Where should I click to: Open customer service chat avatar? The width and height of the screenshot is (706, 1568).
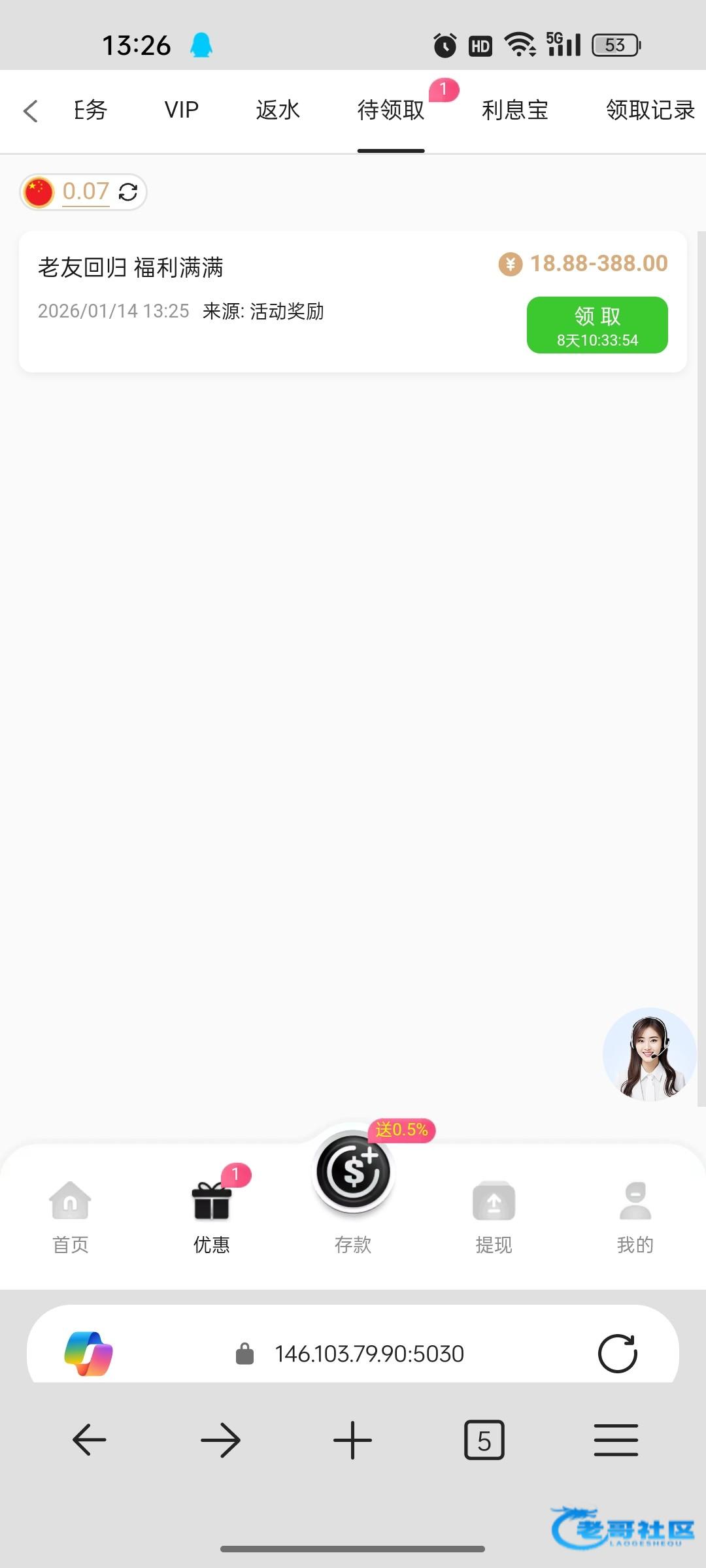coord(648,1054)
